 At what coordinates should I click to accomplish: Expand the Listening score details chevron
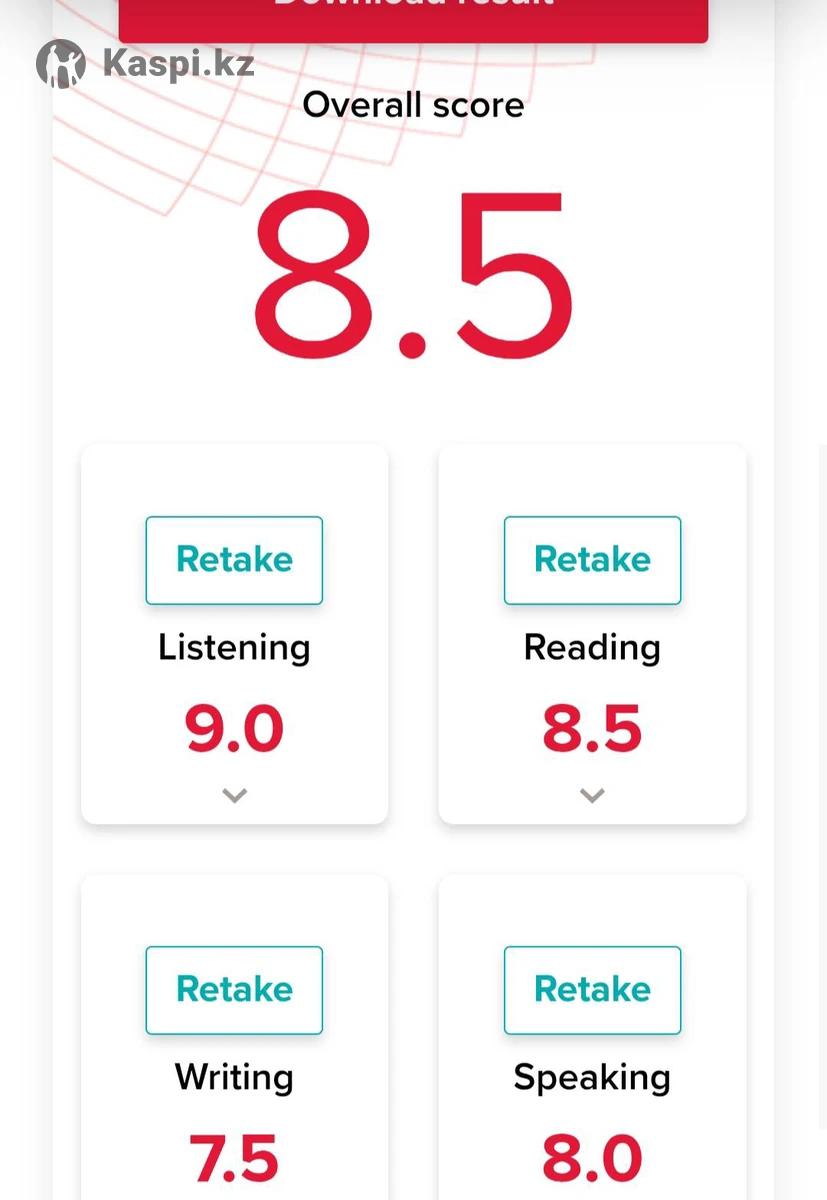coord(234,796)
